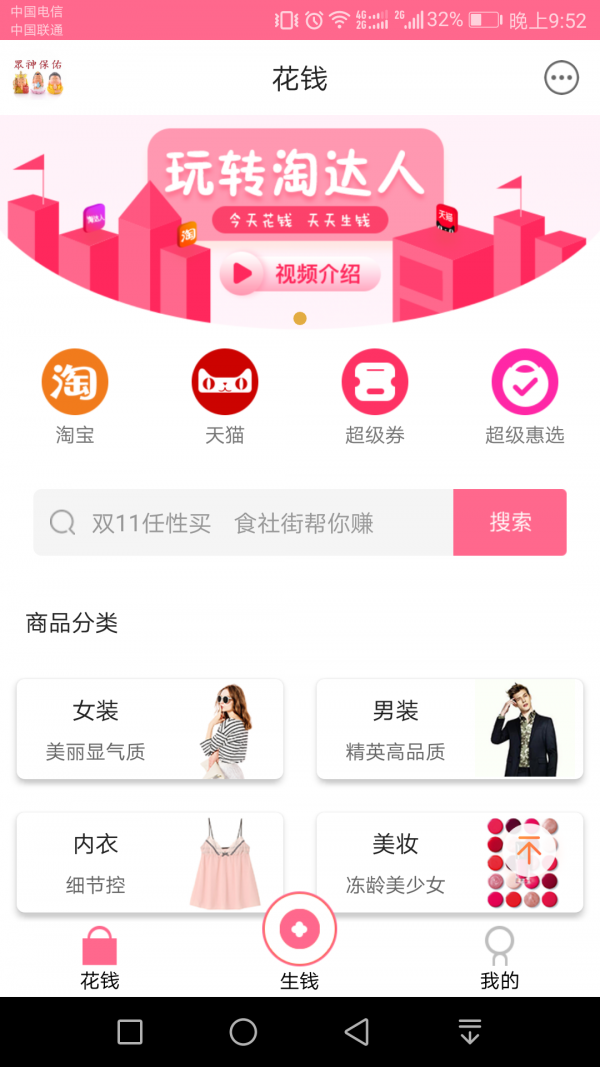Open recent apps with square button
This screenshot has height=1067, width=600.
pyautogui.click(x=130, y=1032)
